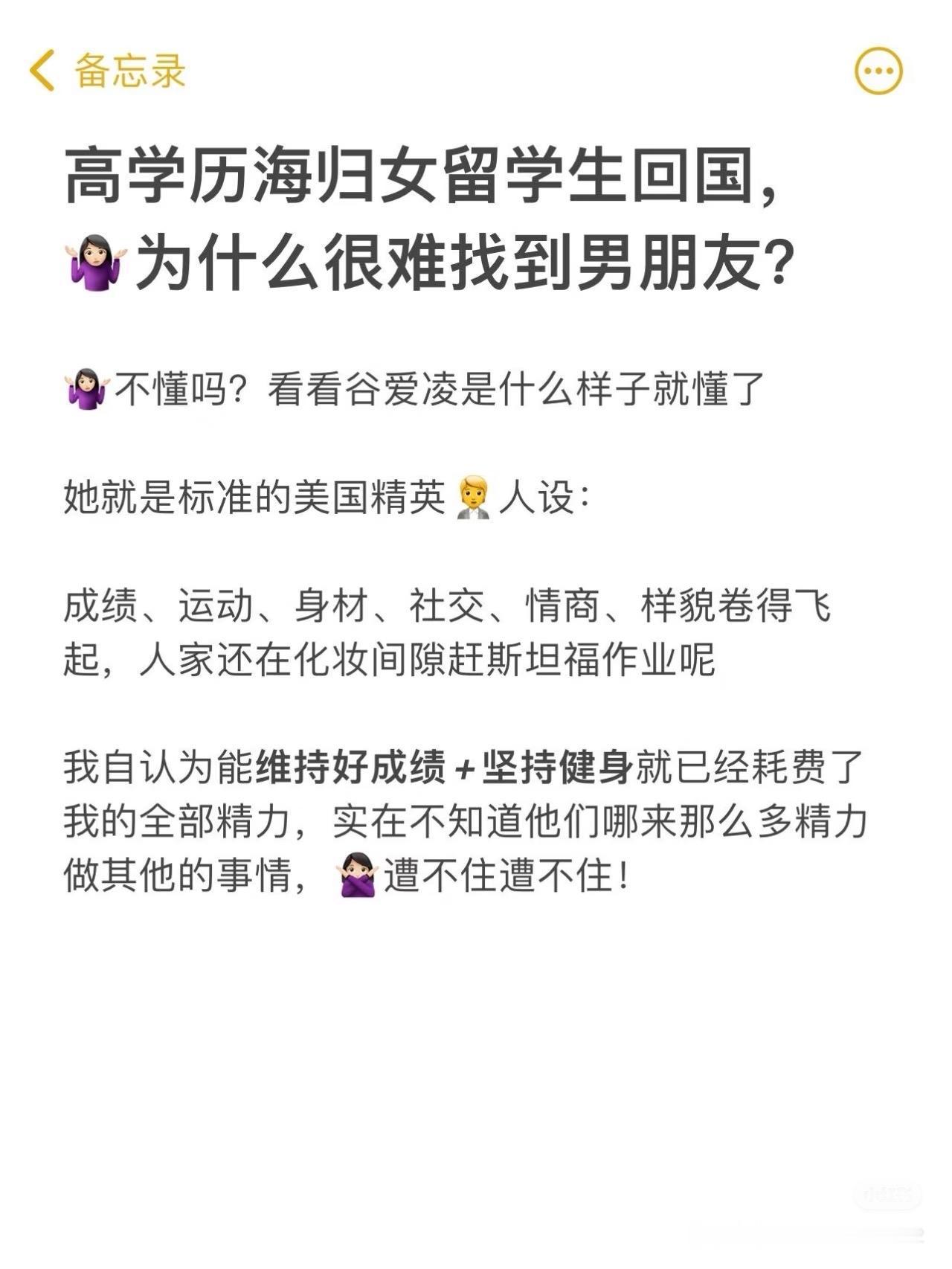Tap the paragraph starting with 成绩、运动、身材
952x1269 pixels.
pyautogui.click(x=446, y=610)
